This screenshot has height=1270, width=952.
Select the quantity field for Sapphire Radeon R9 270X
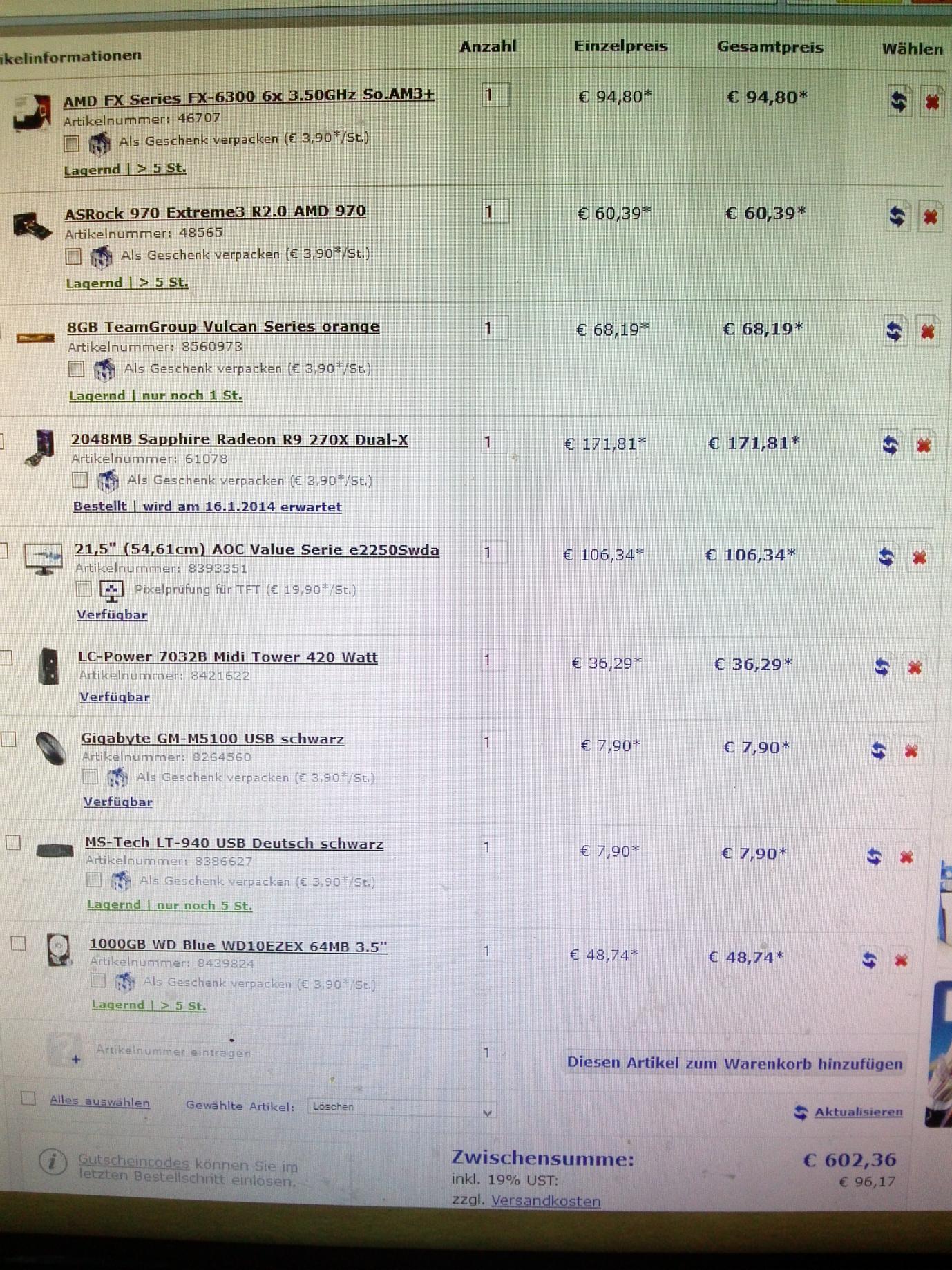(x=493, y=442)
